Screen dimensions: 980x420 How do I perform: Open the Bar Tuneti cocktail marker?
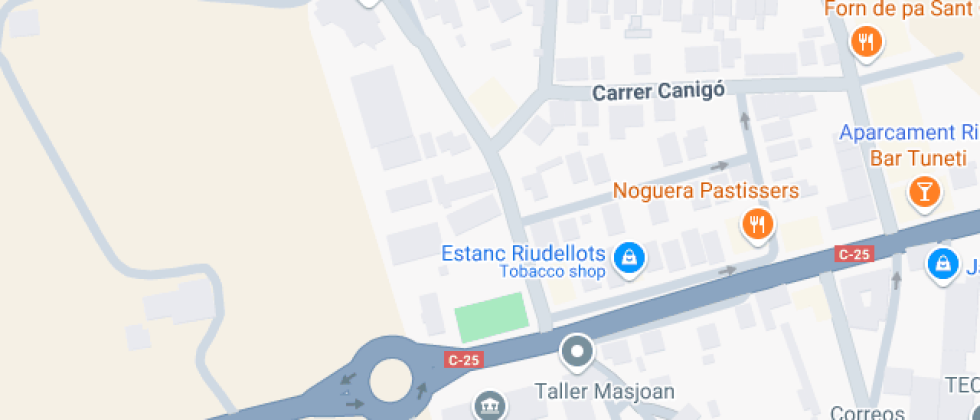point(924,192)
